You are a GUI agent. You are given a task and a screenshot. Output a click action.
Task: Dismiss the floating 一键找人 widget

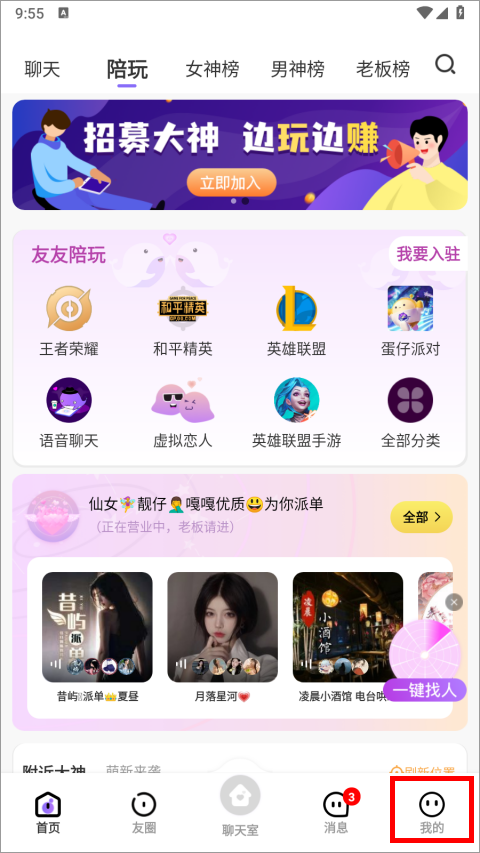(x=454, y=602)
